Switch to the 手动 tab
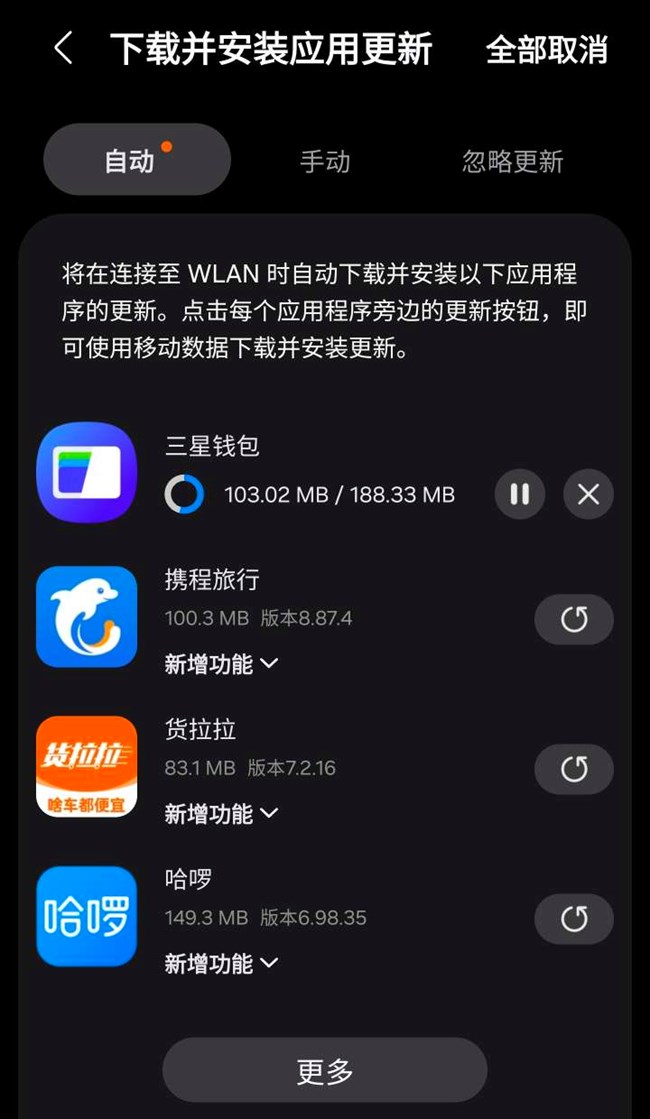 pyautogui.click(x=325, y=161)
